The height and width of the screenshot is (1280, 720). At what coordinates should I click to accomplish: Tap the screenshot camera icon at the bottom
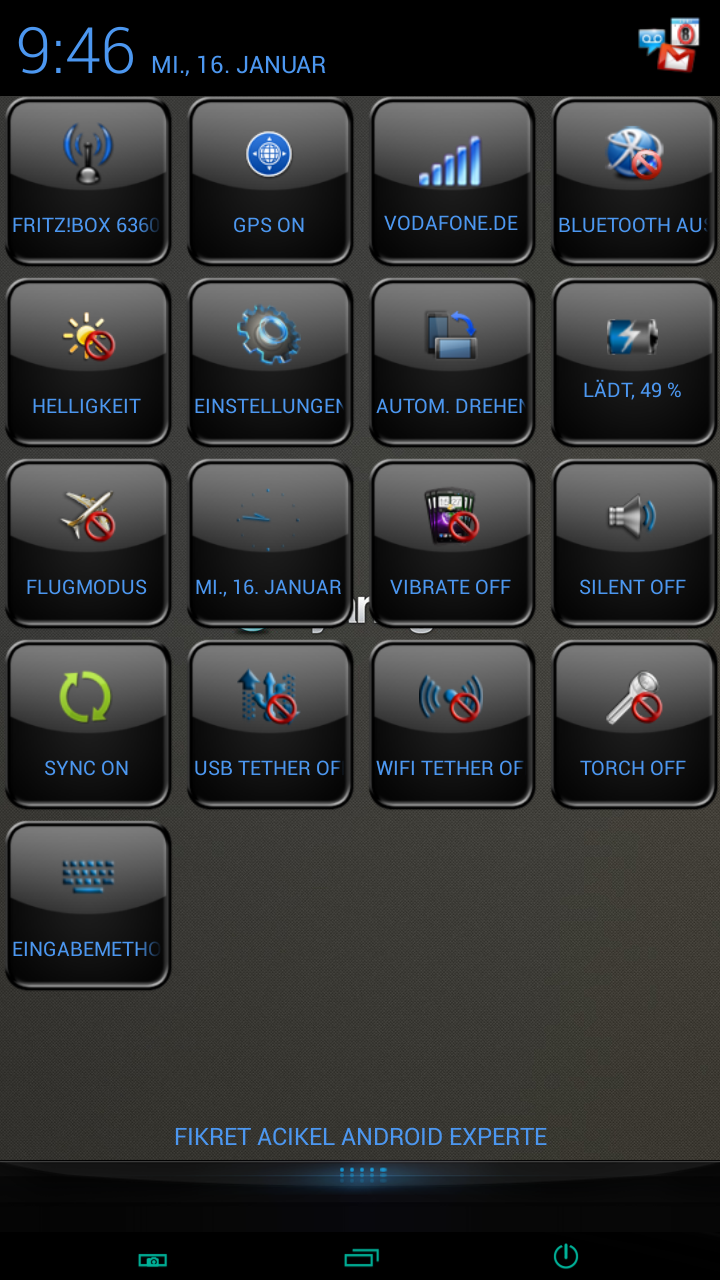[x=153, y=1260]
